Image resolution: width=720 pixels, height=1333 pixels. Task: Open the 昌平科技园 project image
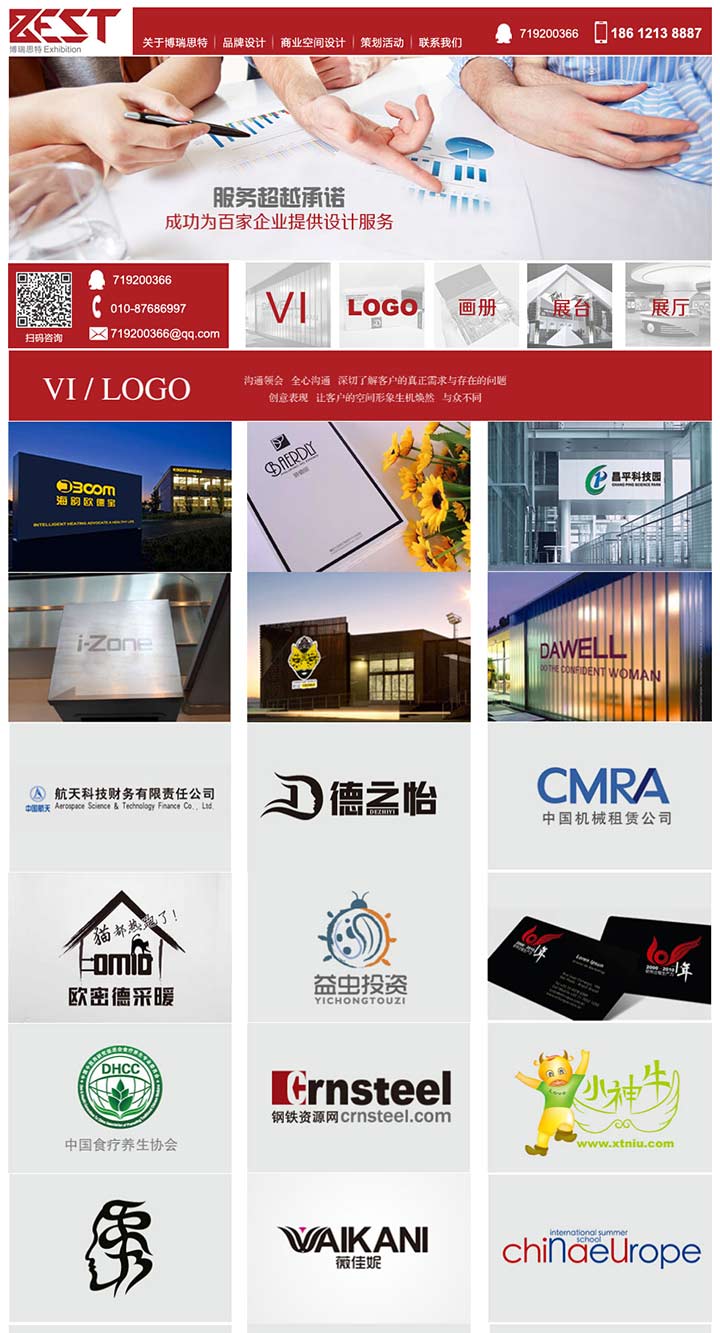tap(599, 496)
